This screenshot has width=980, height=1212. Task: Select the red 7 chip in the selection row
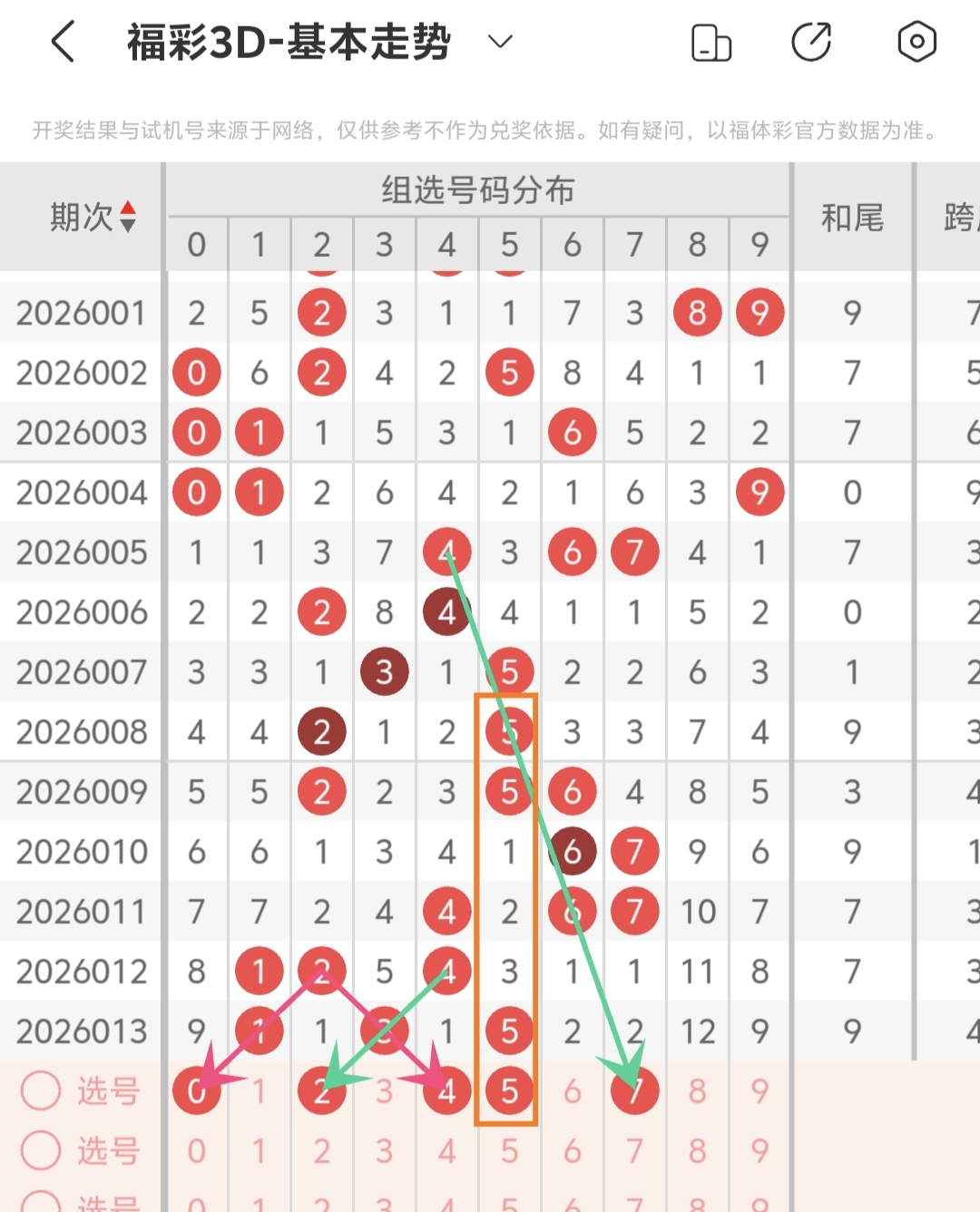pyautogui.click(x=634, y=1090)
